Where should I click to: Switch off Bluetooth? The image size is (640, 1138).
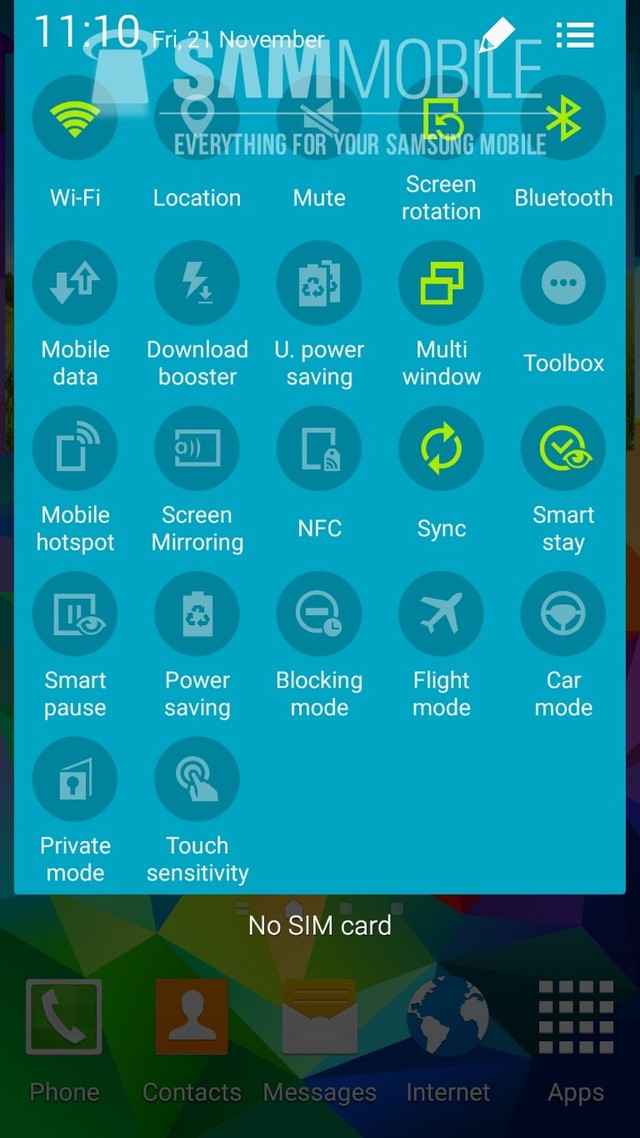pos(563,118)
